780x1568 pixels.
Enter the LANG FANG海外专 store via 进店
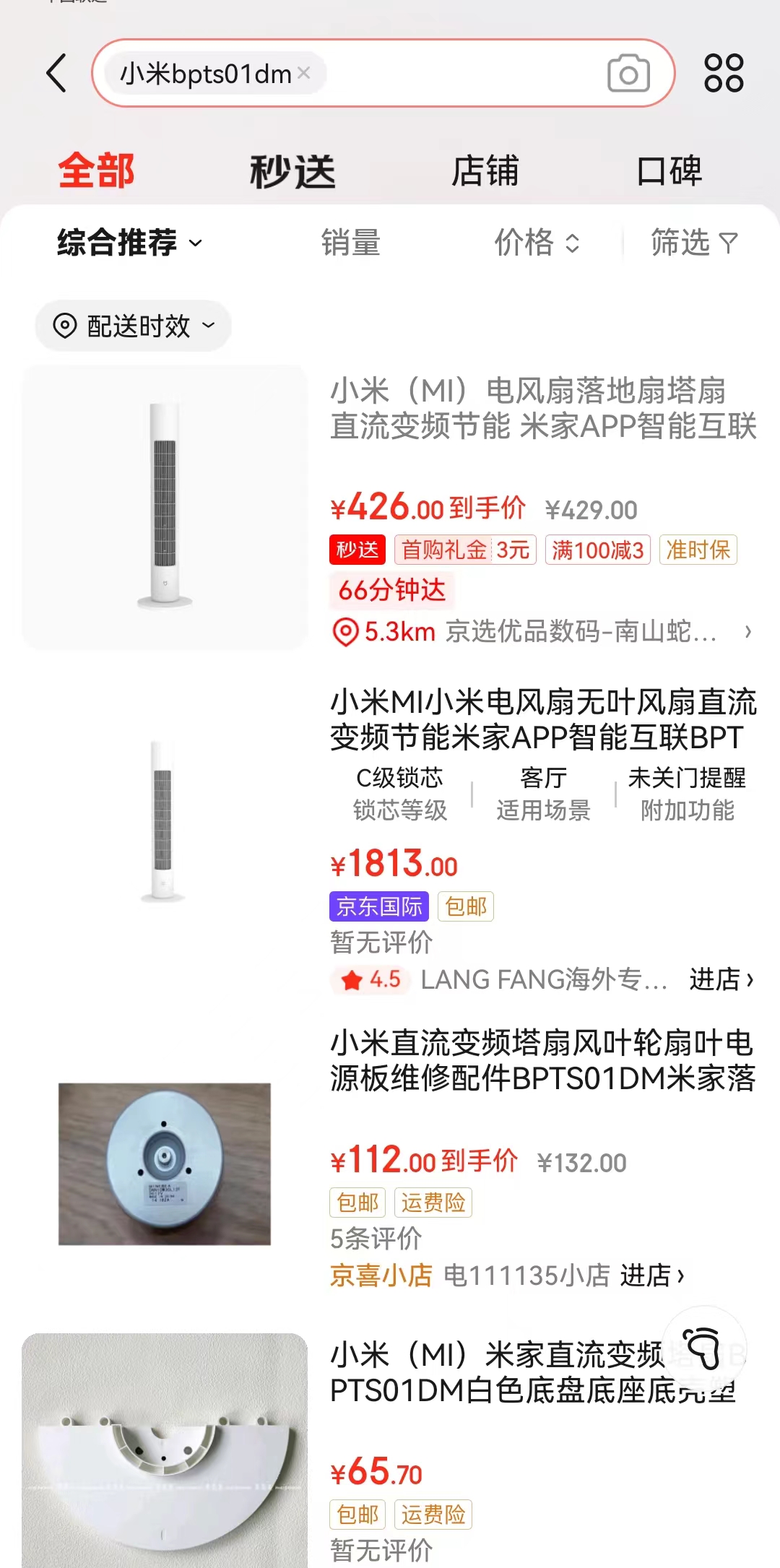click(721, 980)
